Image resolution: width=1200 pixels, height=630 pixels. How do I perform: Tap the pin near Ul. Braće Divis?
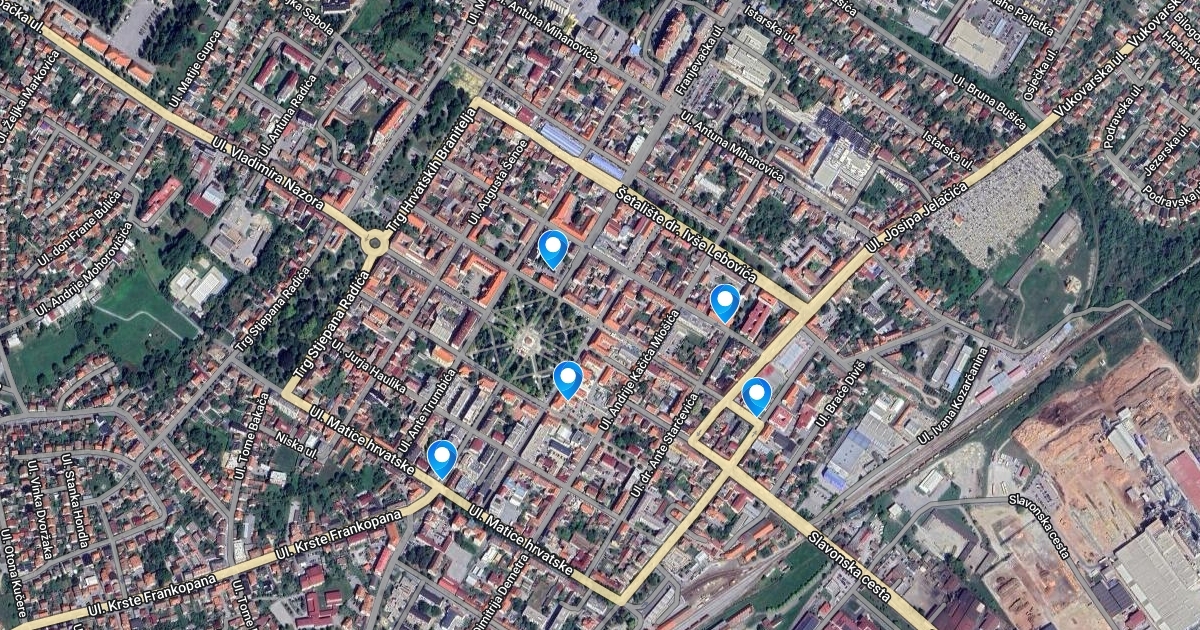tap(757, 394)
